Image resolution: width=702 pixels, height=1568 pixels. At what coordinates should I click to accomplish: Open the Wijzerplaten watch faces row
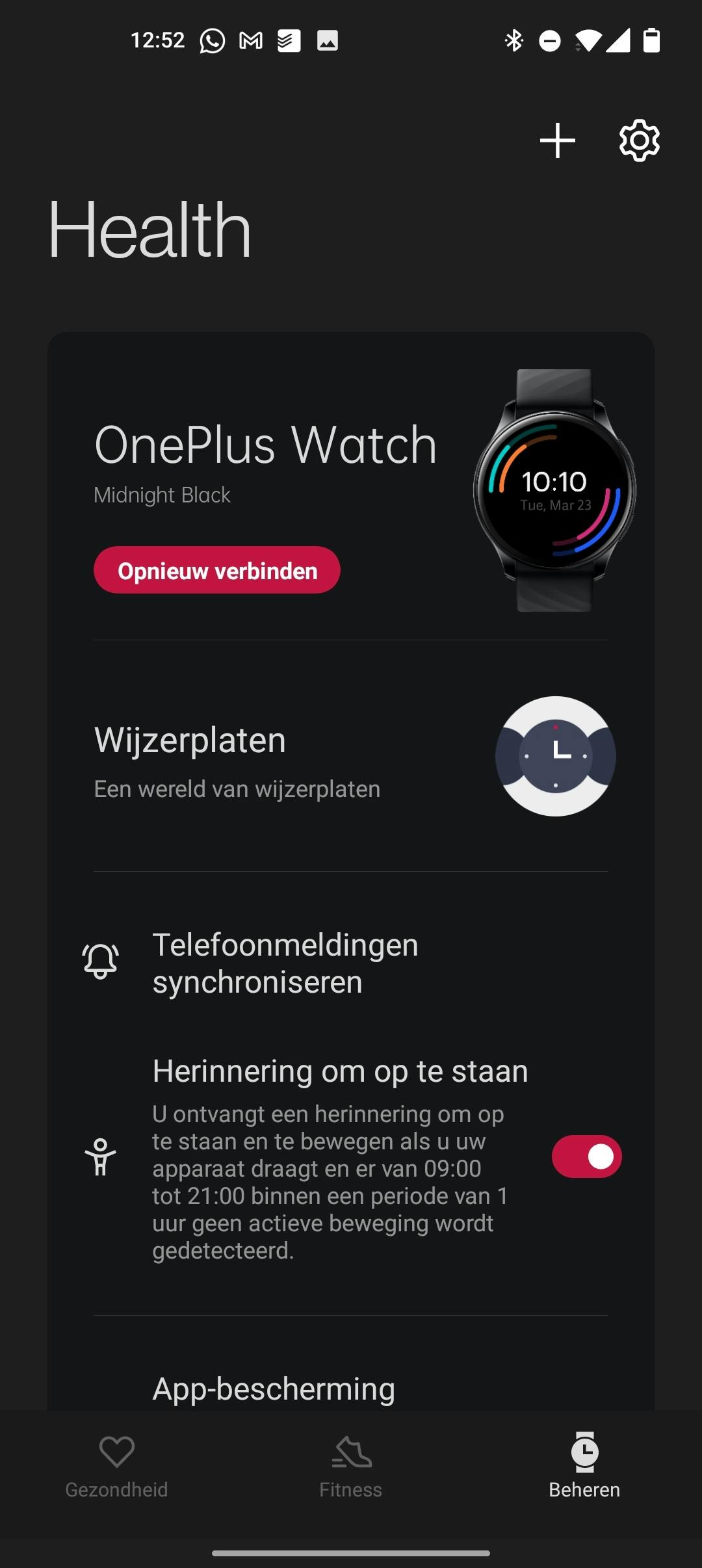pos(351,757)
